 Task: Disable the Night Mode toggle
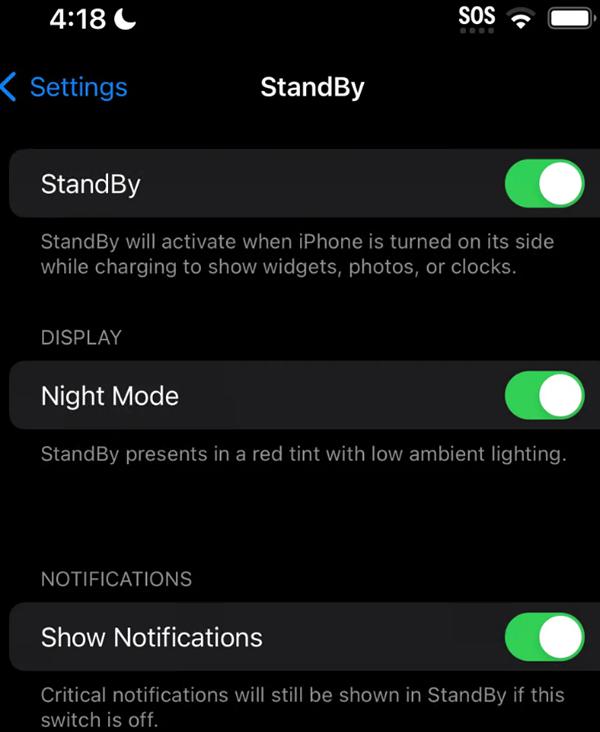click(544, 396)
